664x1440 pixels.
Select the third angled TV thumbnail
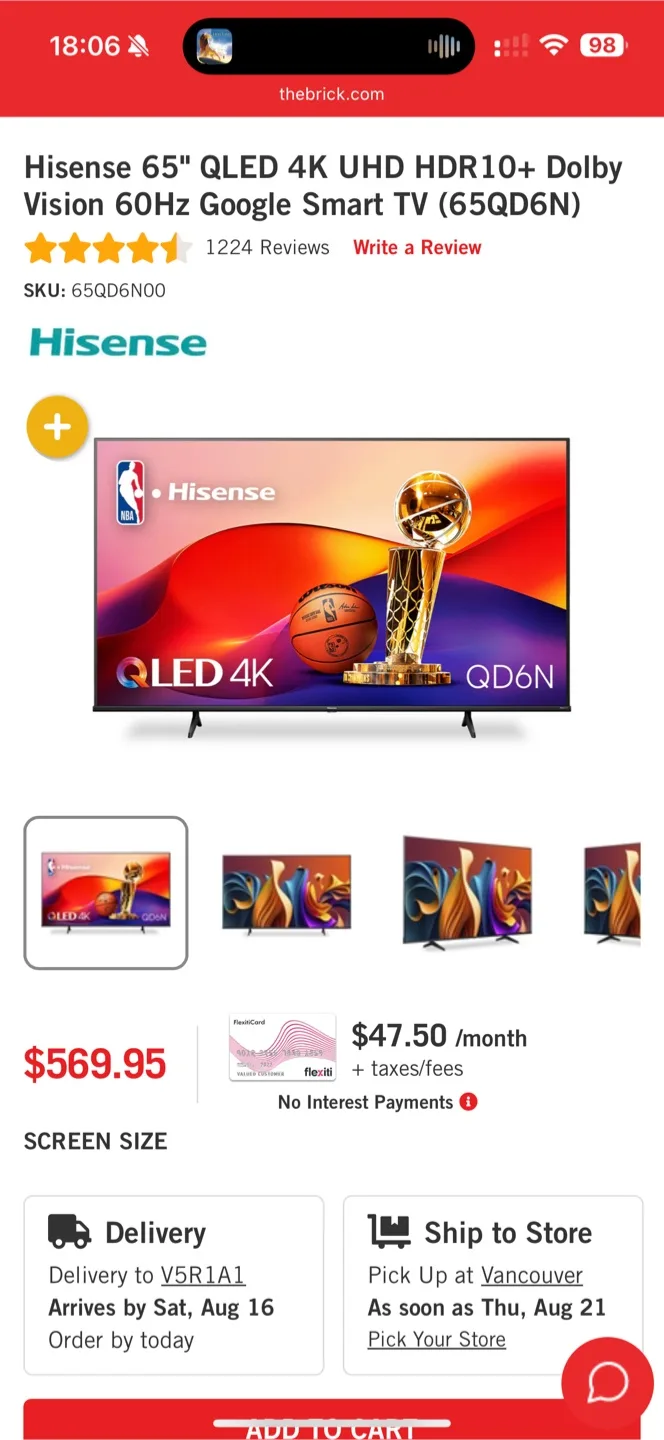(467, 892)
